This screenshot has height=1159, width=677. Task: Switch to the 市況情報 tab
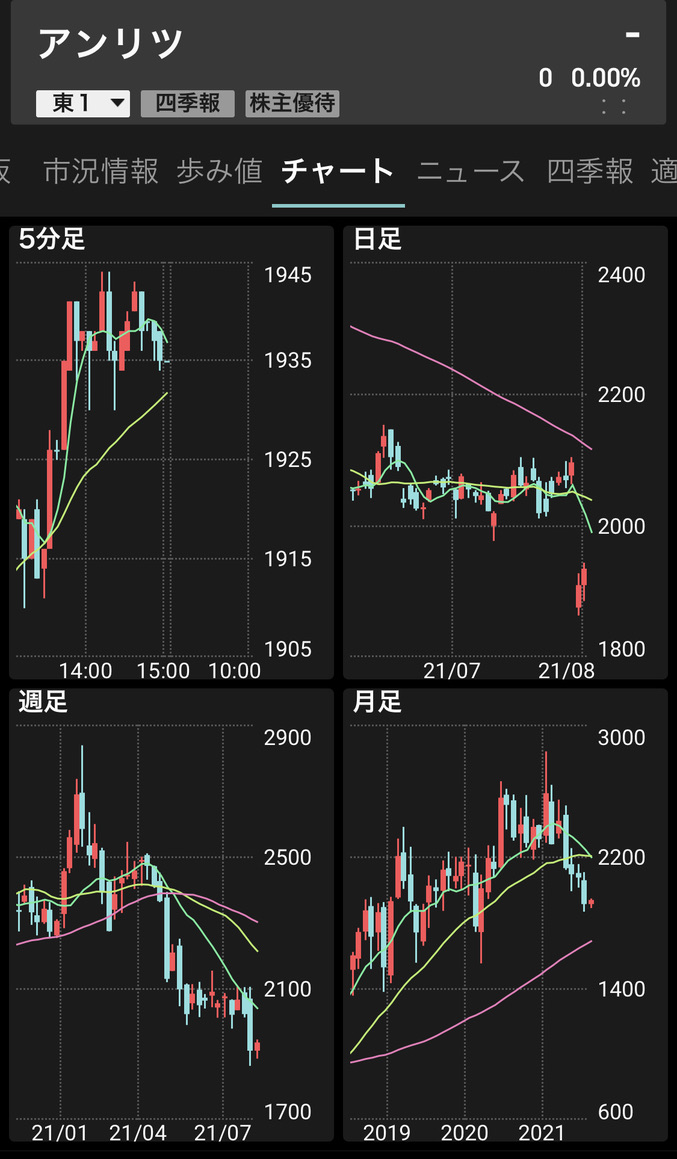(101, 172)
